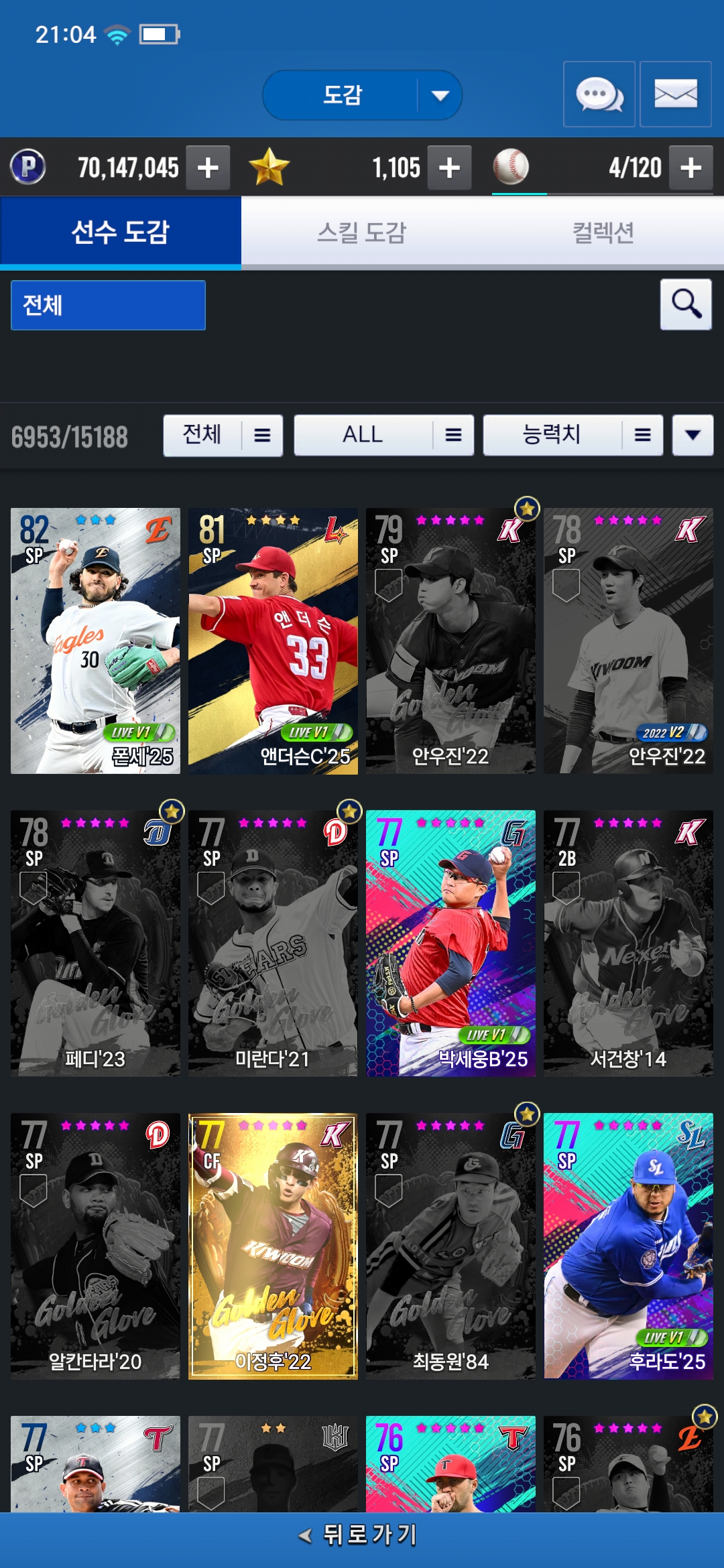This screenshot has width=724, height=1568.
Task: Switch to 스킬 도감 tab
Action: [x=362, y=233]
